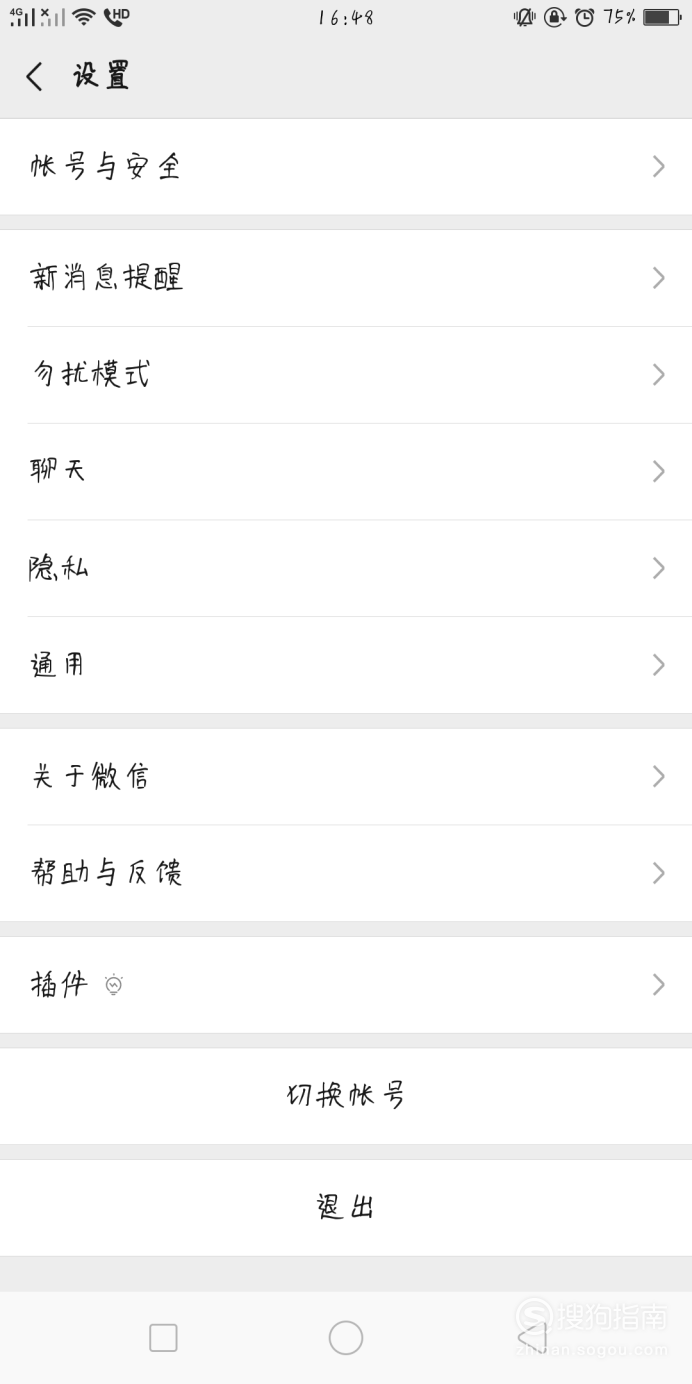Screen dimensions: 692x1384
Task: Open the 聊天 settings row
Action: pos(346,472)
